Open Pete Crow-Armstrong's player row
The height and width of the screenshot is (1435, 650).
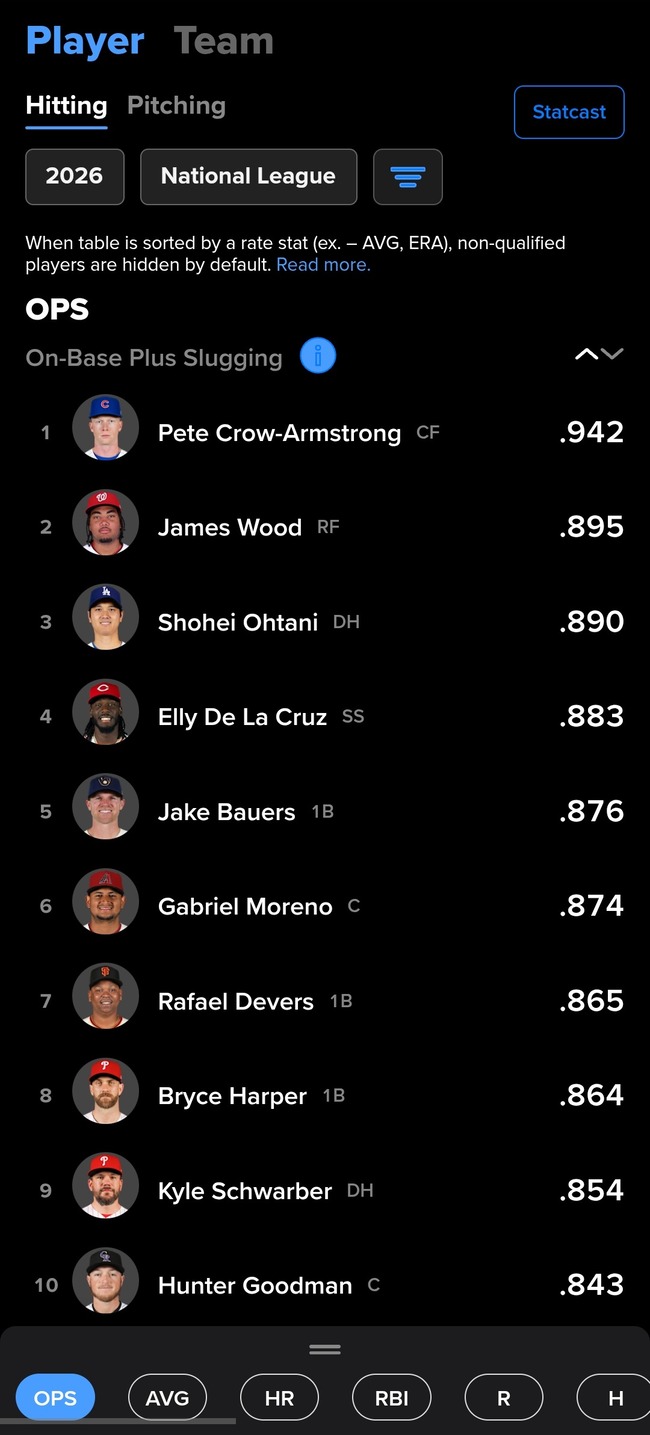(325, 432)
